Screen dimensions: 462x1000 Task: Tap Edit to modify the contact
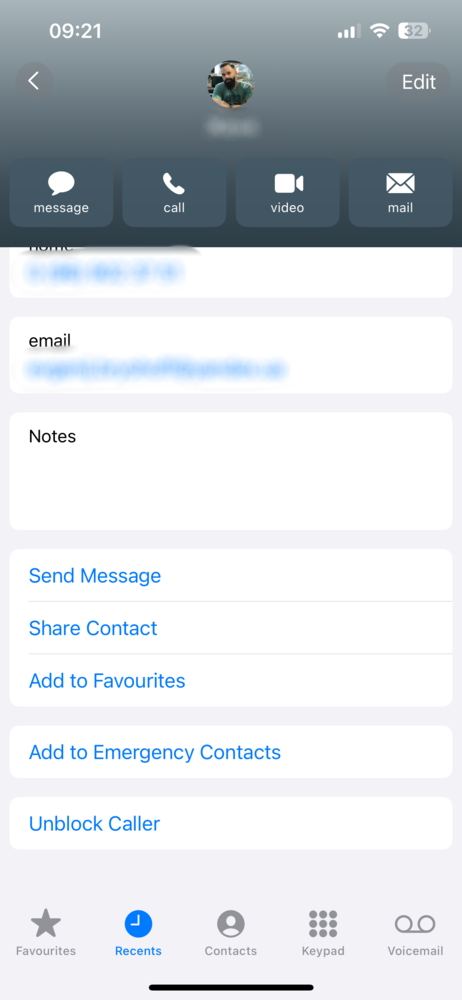419,82
